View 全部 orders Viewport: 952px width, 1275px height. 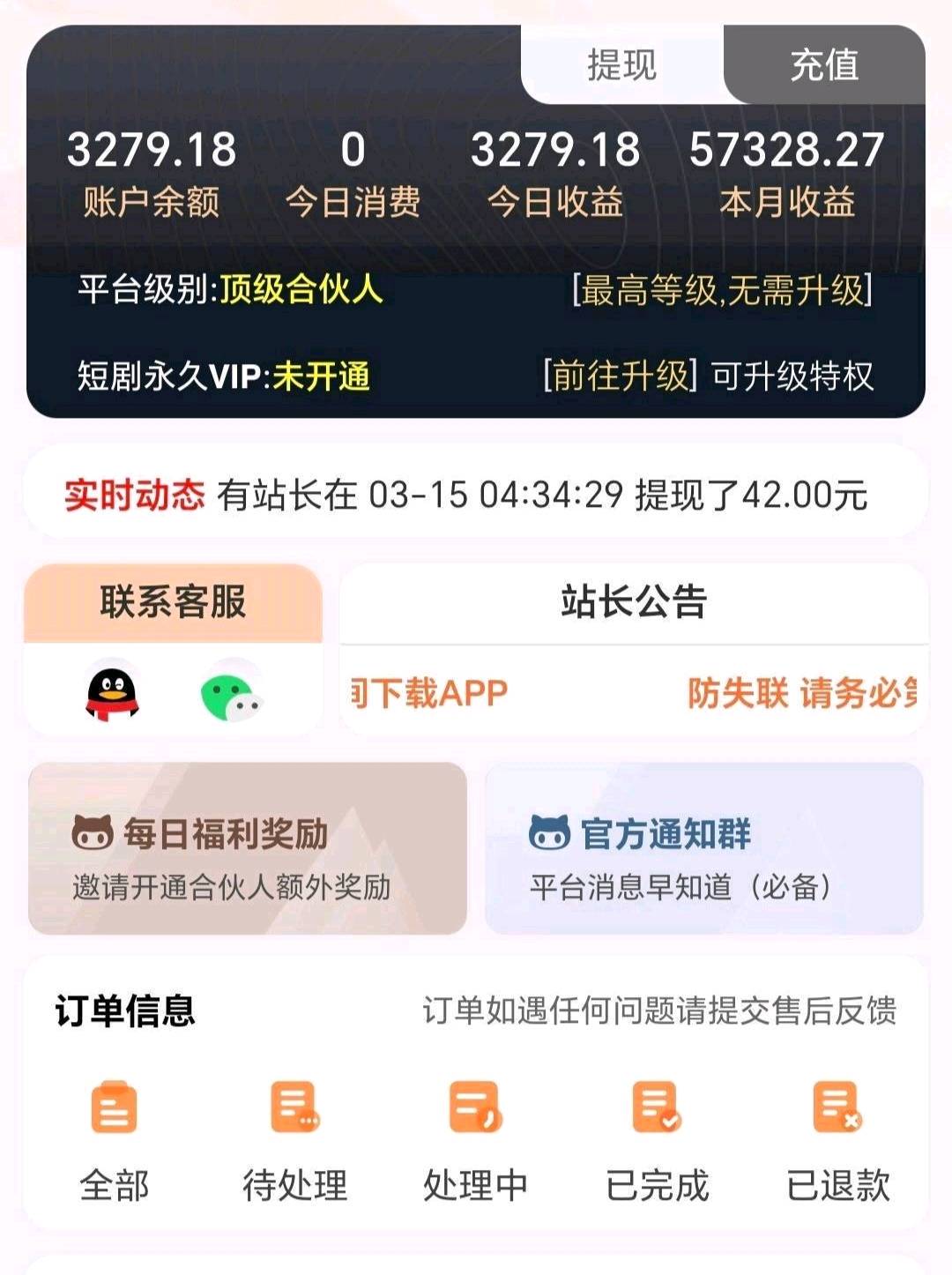tap(114, 1142)
